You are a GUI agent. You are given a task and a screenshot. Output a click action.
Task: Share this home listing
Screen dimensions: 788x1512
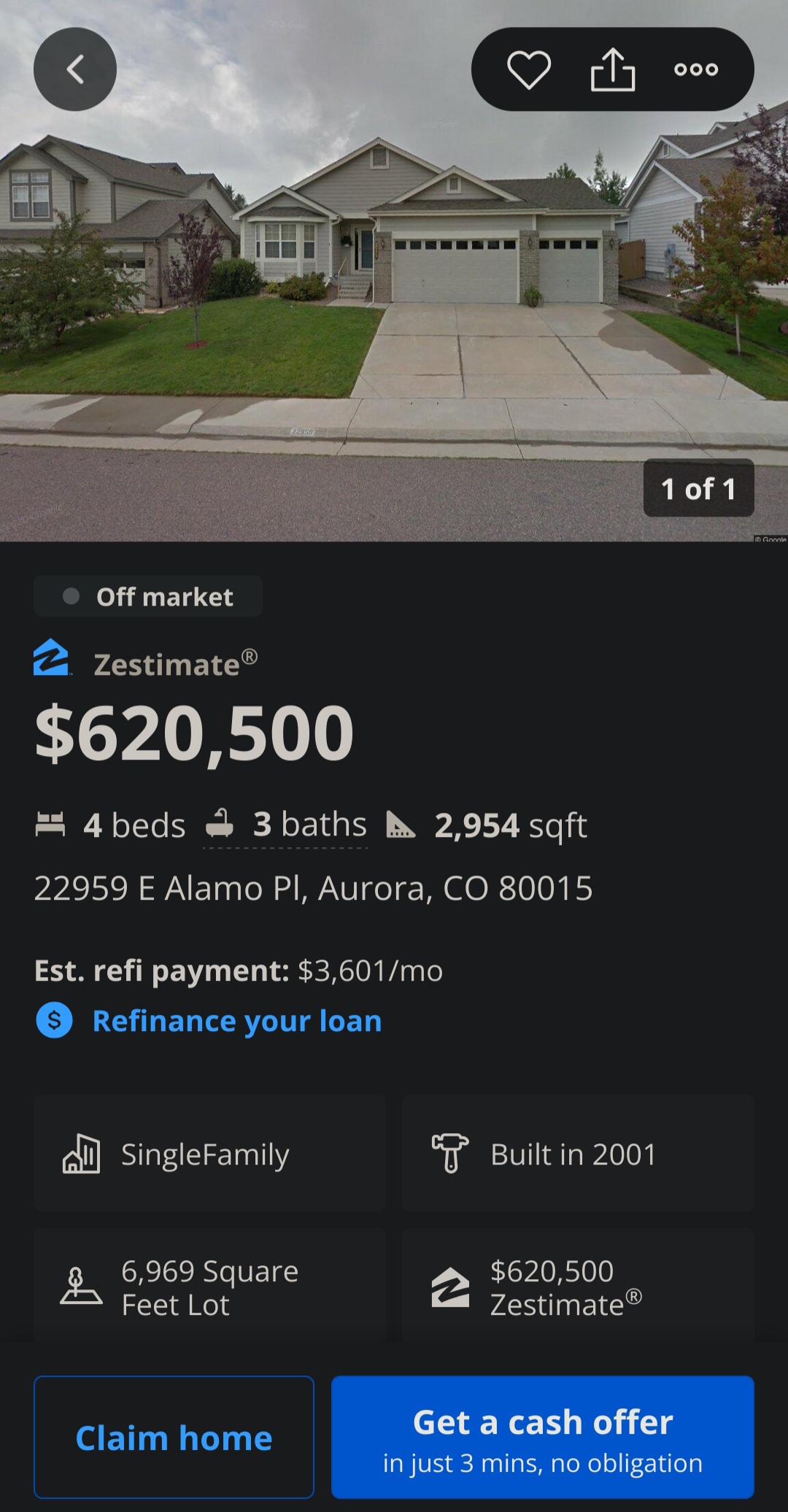613,70
